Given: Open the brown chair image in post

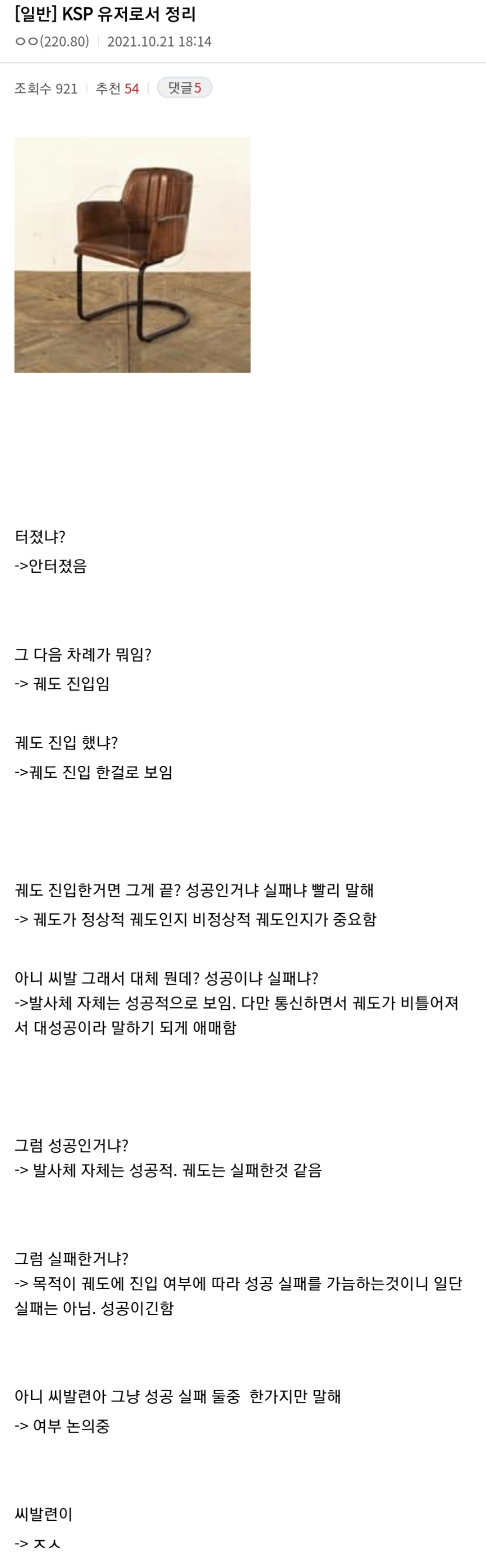Looking at the screenshot, I should pyautogui.click(x=132, y=254).
